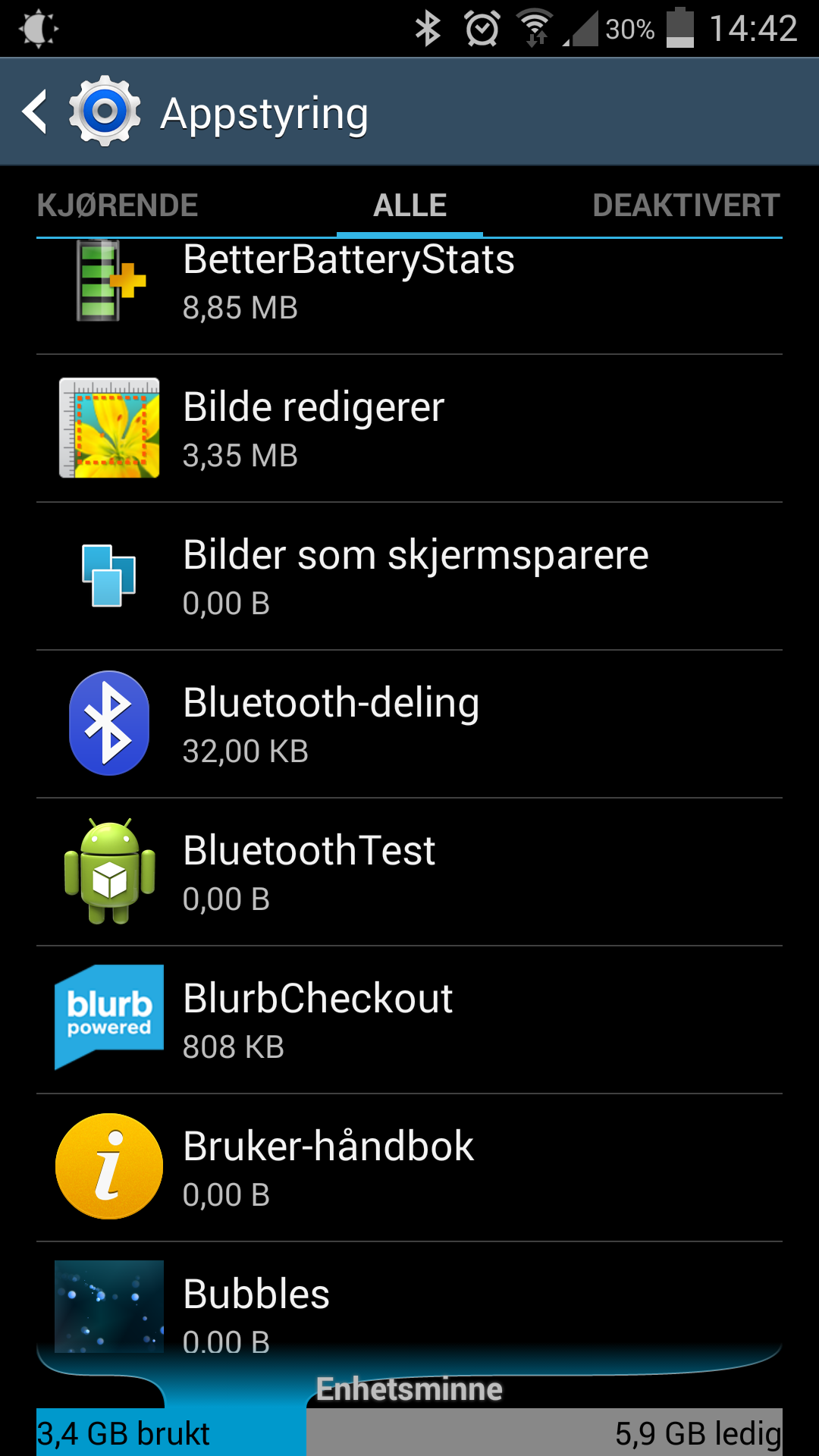Switch to the DEAKTIVERT tab
Image resolution: width=819 pixels, height=1456 pixels.
(686, 206)
